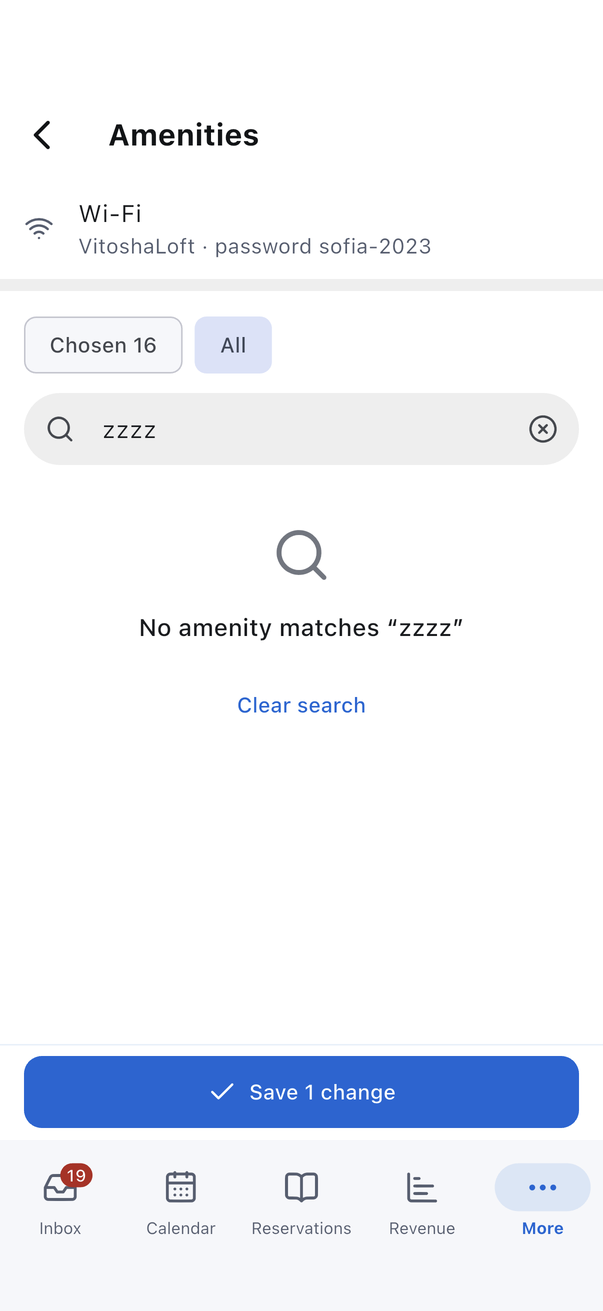
Task: Open the Inbox tab
Action: coord(60,1202)
